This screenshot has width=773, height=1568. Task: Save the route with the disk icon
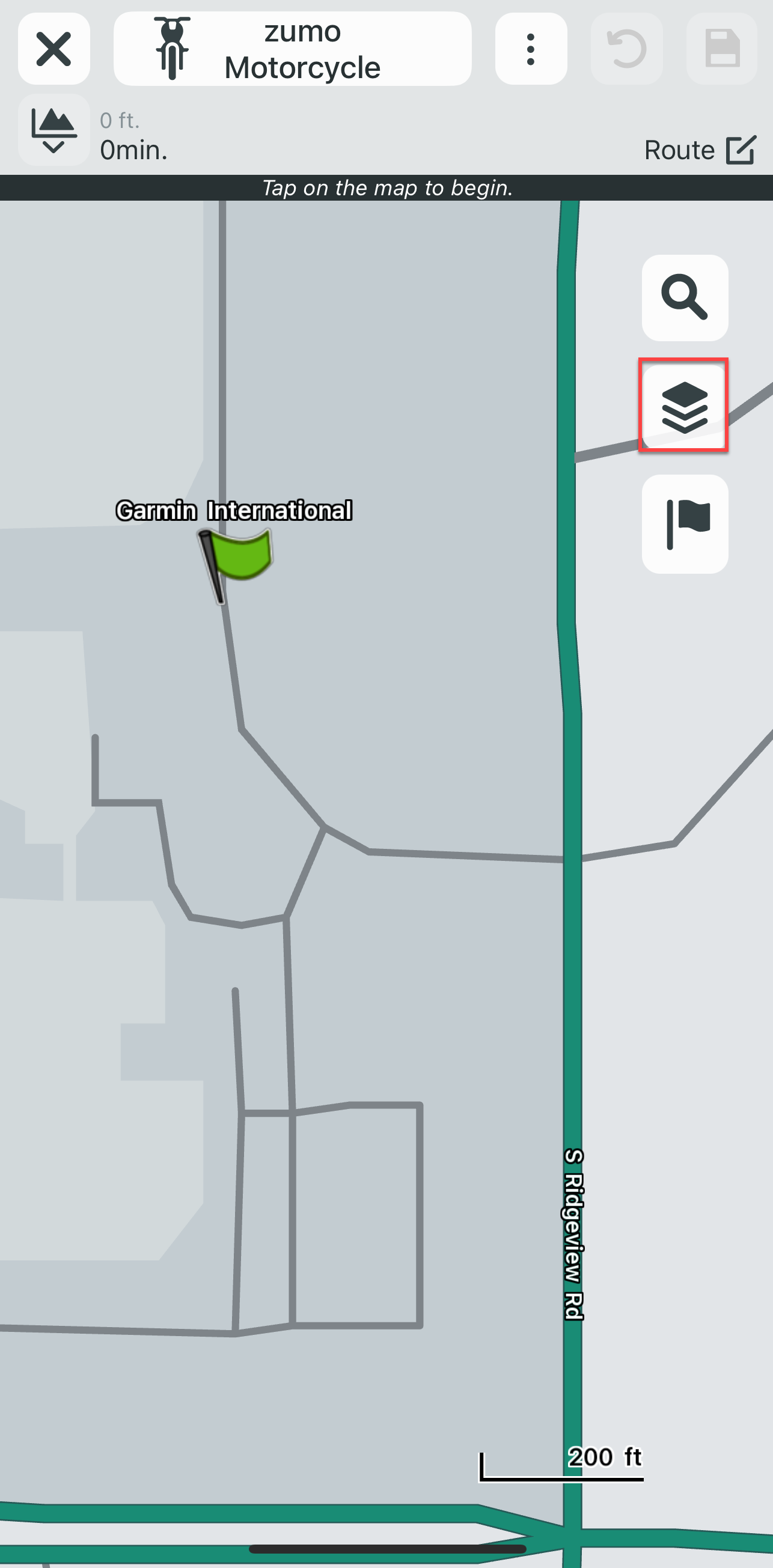click(722, 49)
